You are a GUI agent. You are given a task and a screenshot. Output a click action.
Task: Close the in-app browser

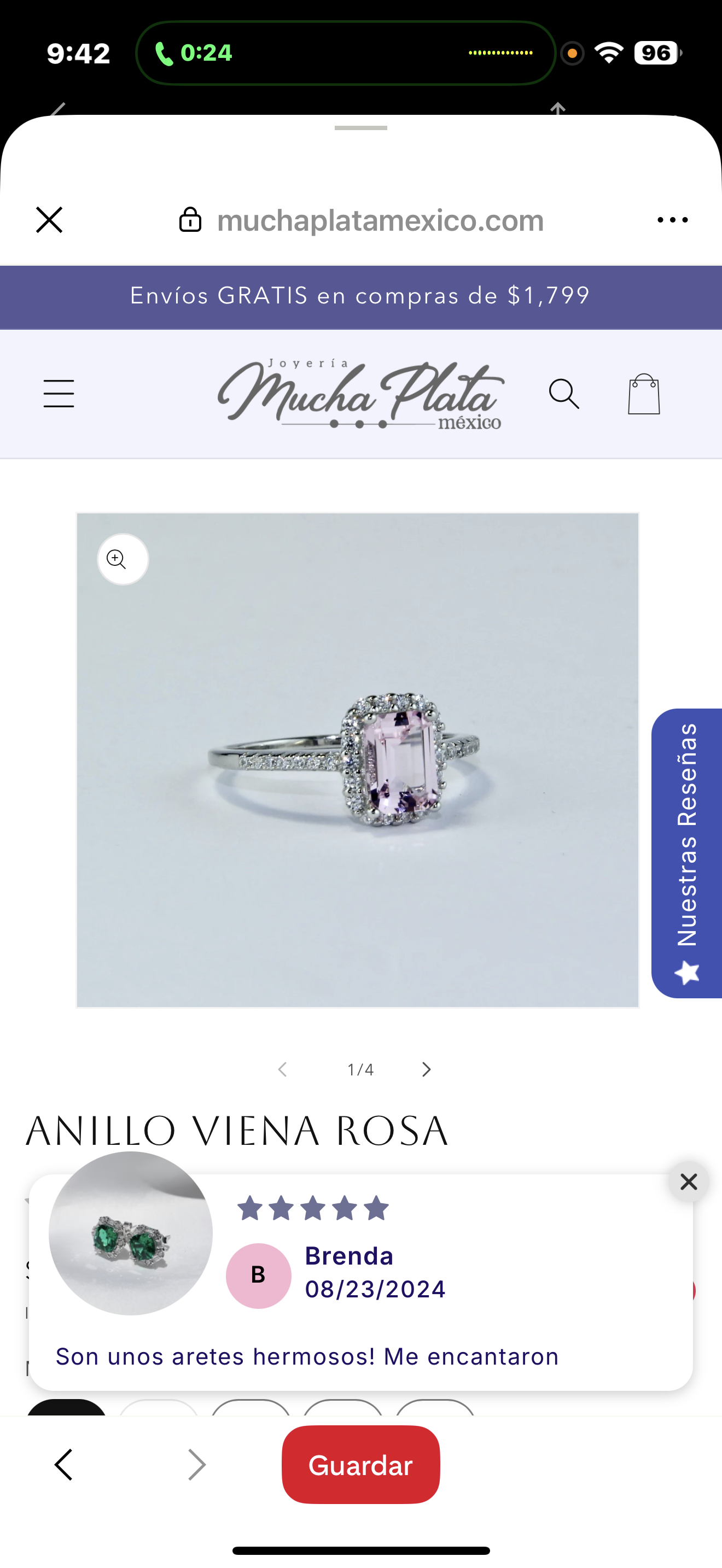coord(49,220)
